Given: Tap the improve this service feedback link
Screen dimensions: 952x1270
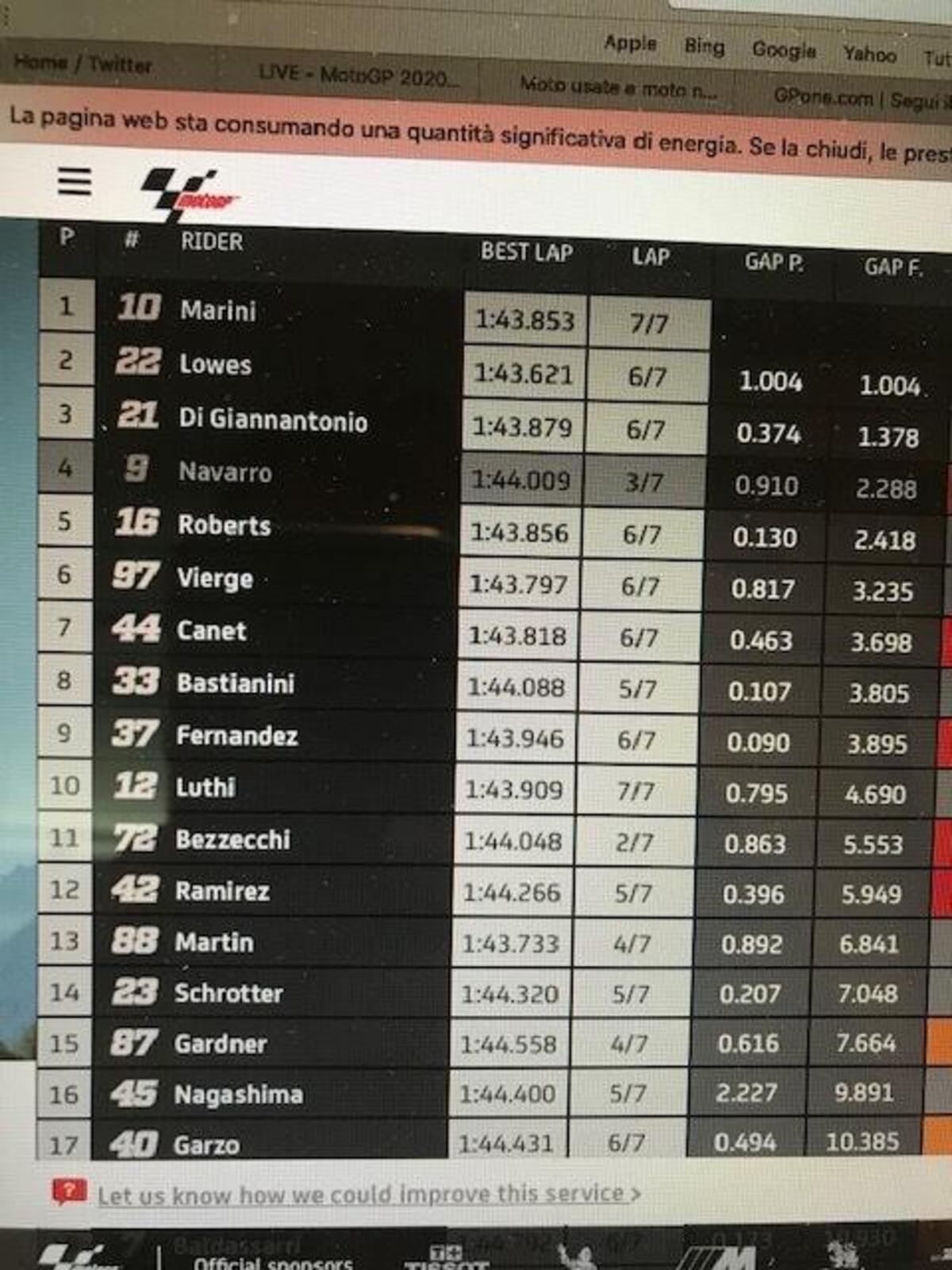Looking at the screenshot, I should tap(368, 1193).
